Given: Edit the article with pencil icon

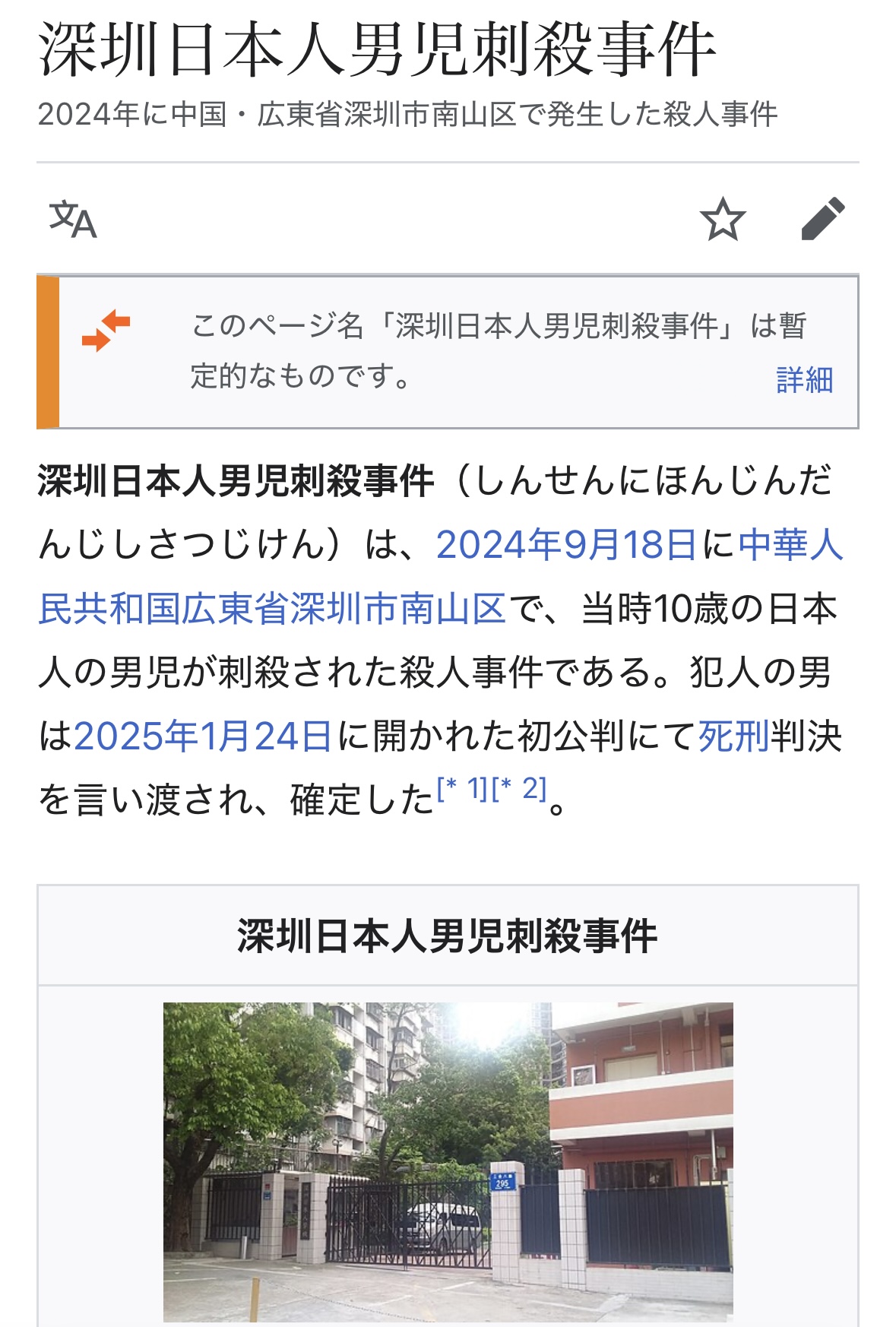Looking at the screenshot, I should (x=823, y=220).
